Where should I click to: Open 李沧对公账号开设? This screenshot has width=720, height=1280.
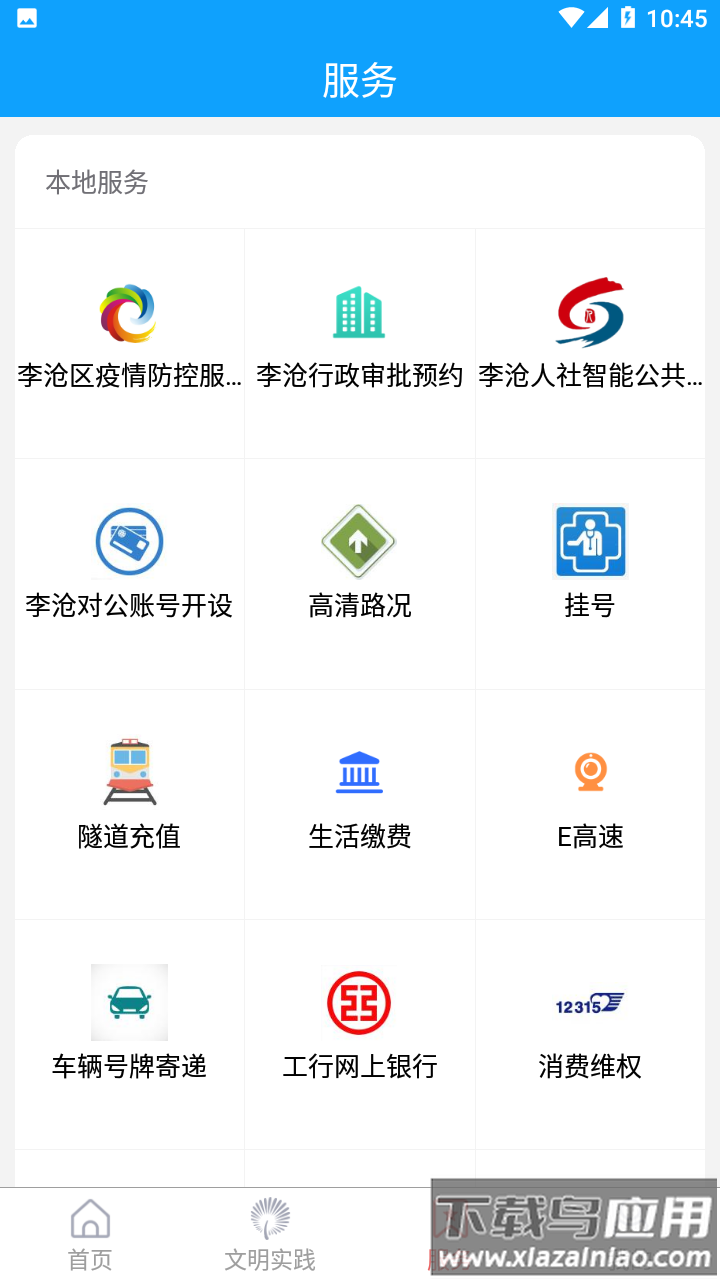tap(129, 570)
